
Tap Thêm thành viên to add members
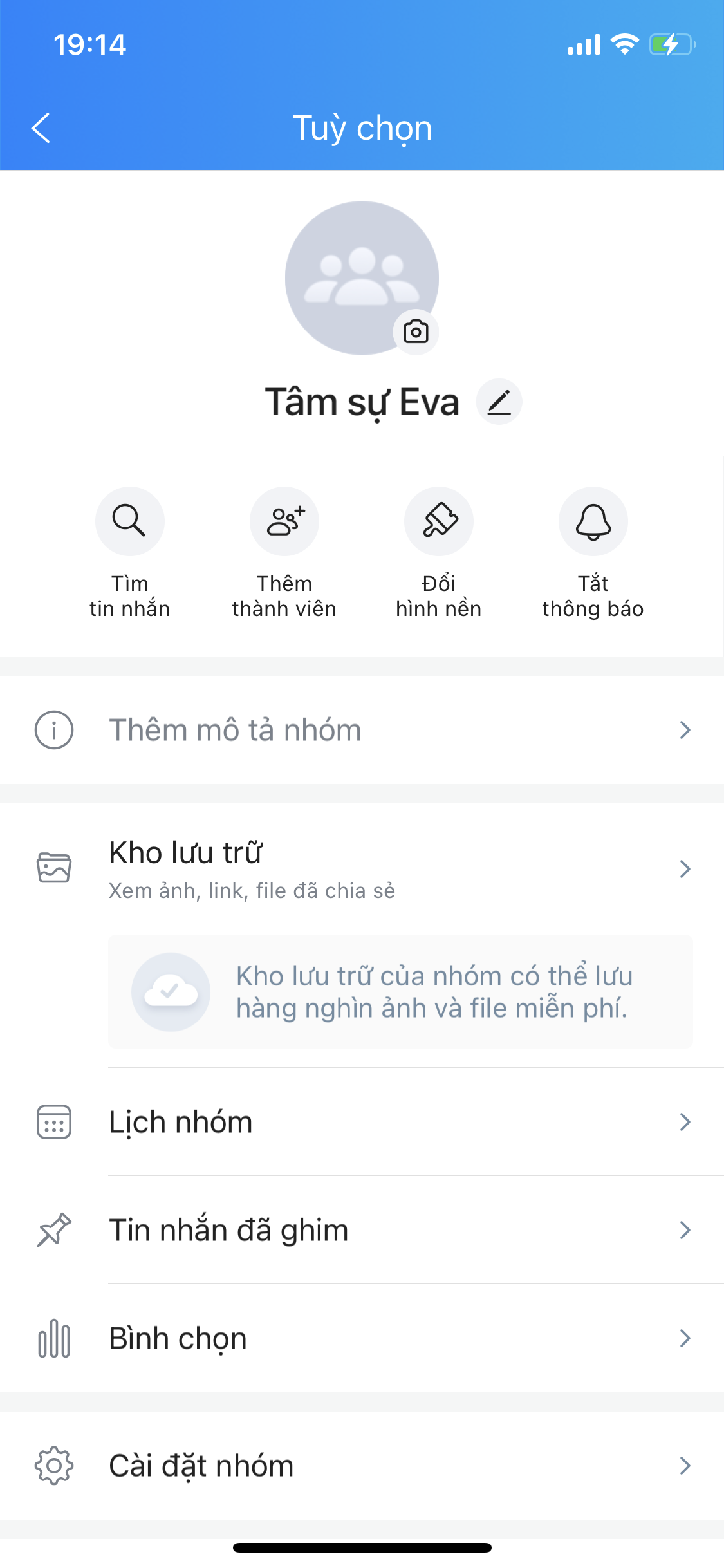click(x=284, y=521)
